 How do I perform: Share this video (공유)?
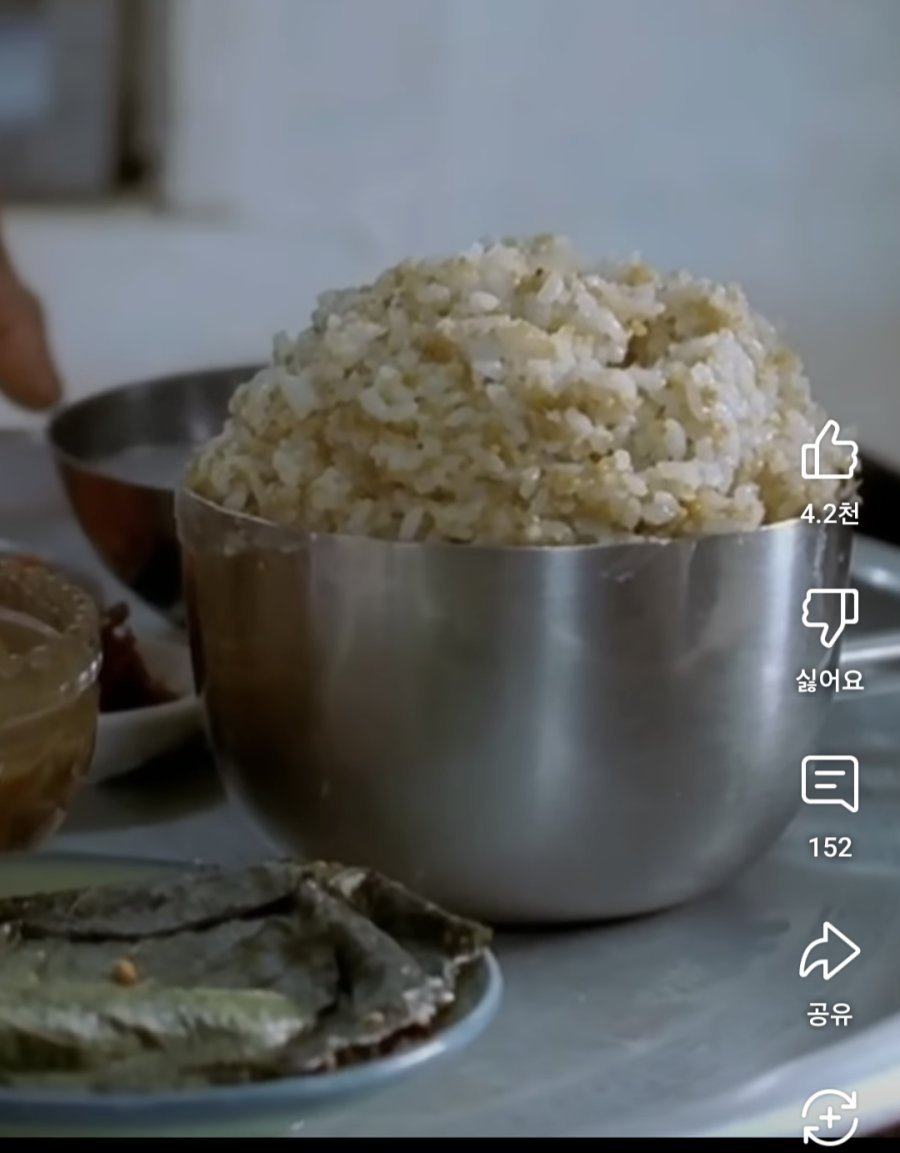(830, 952)
